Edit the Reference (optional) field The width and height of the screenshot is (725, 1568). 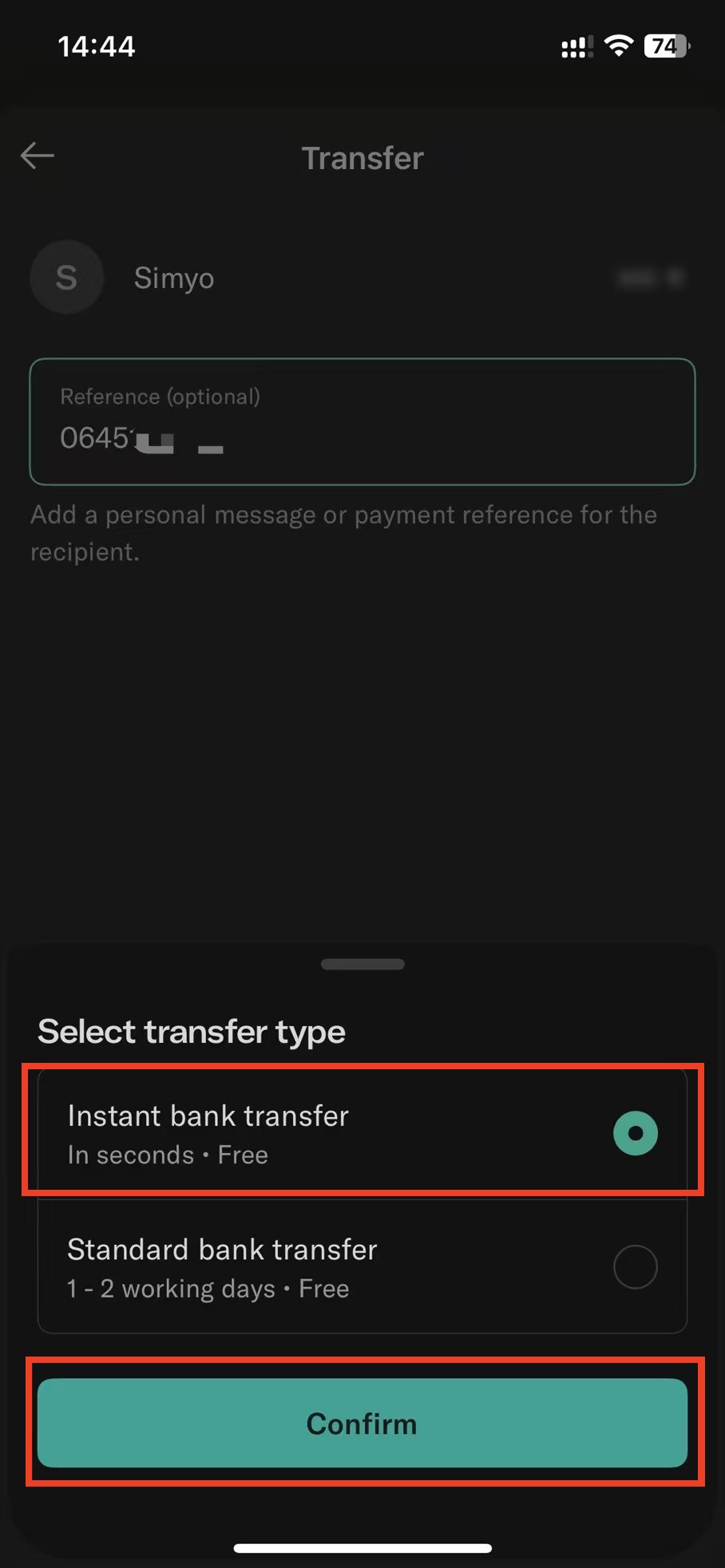coord(362,421)
